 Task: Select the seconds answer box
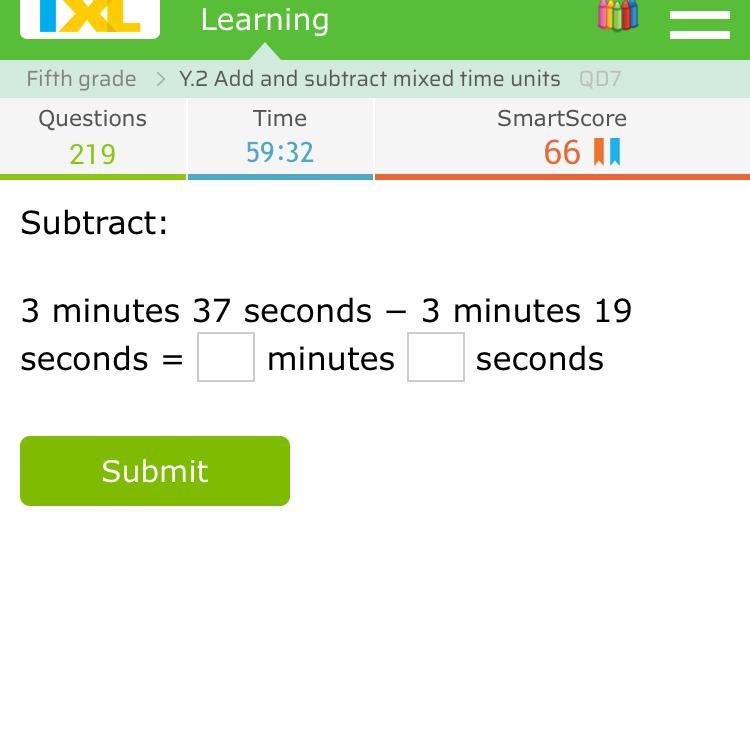[436, 357]
